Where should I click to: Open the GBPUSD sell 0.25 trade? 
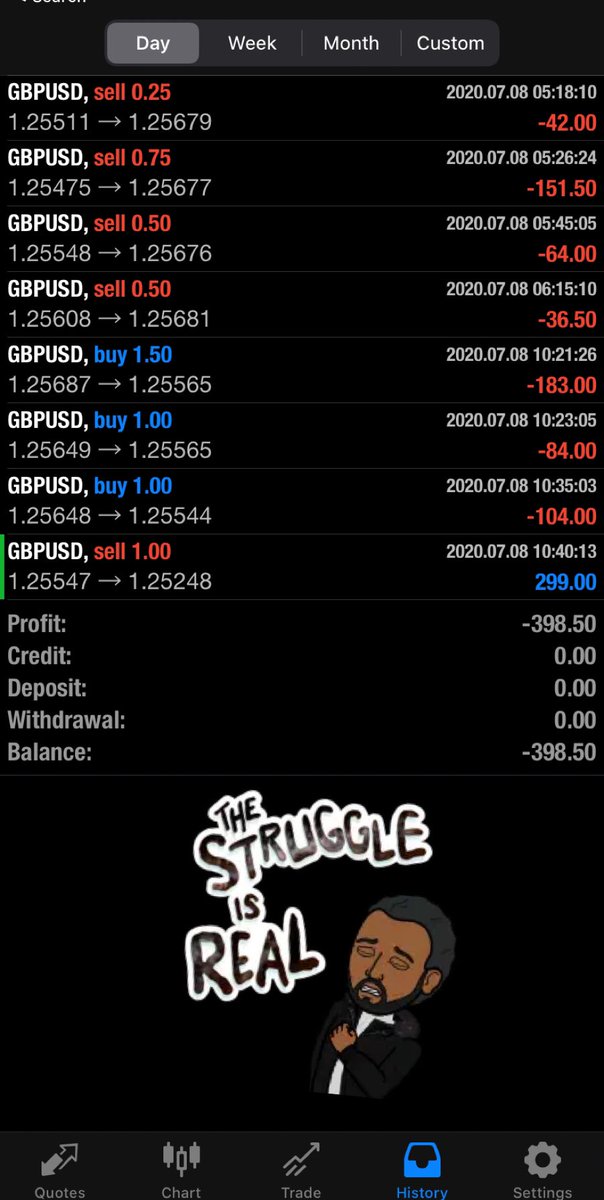coord(302,108)
